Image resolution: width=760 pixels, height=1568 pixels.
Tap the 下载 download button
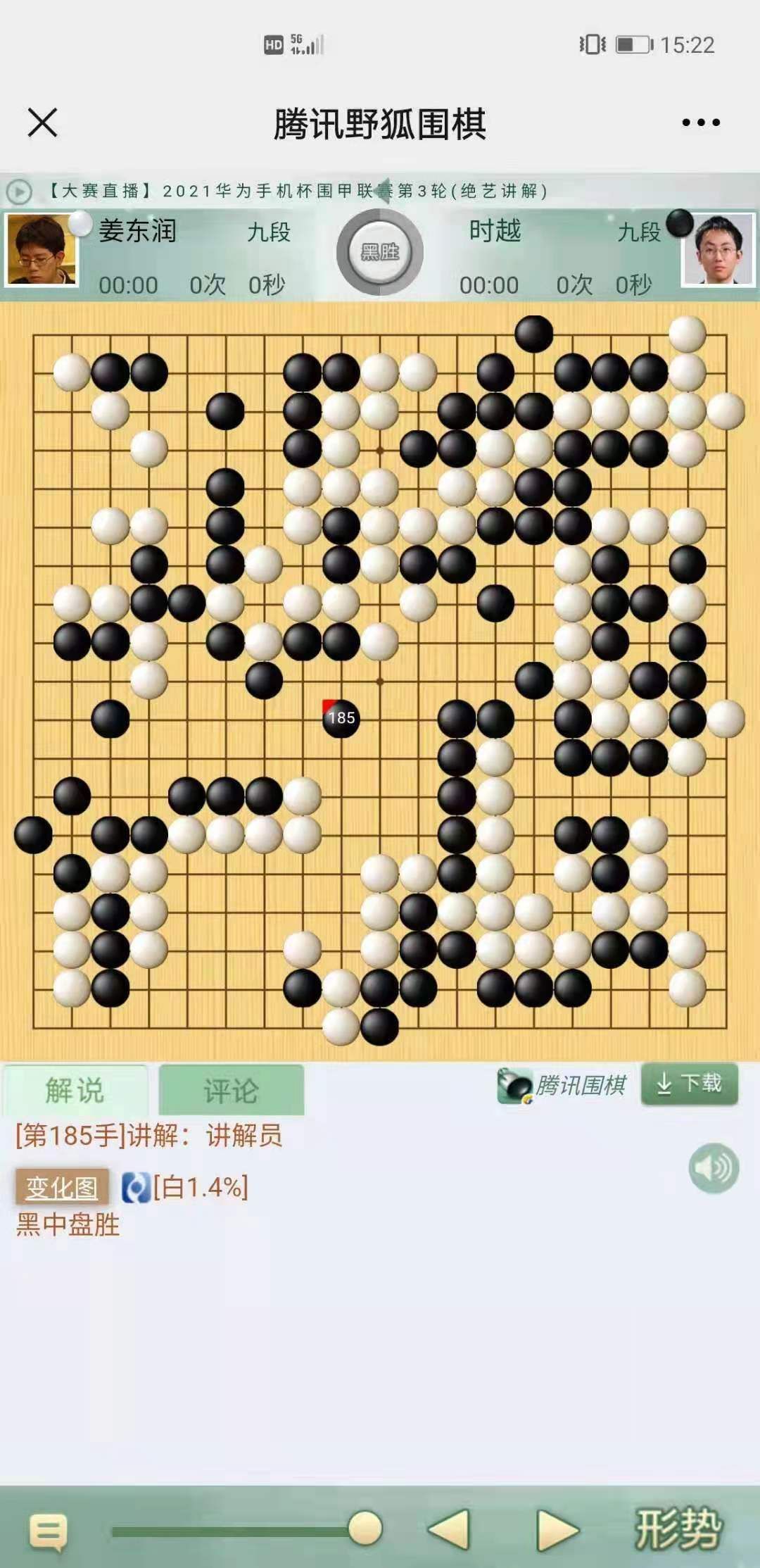tap(690, 1084)
